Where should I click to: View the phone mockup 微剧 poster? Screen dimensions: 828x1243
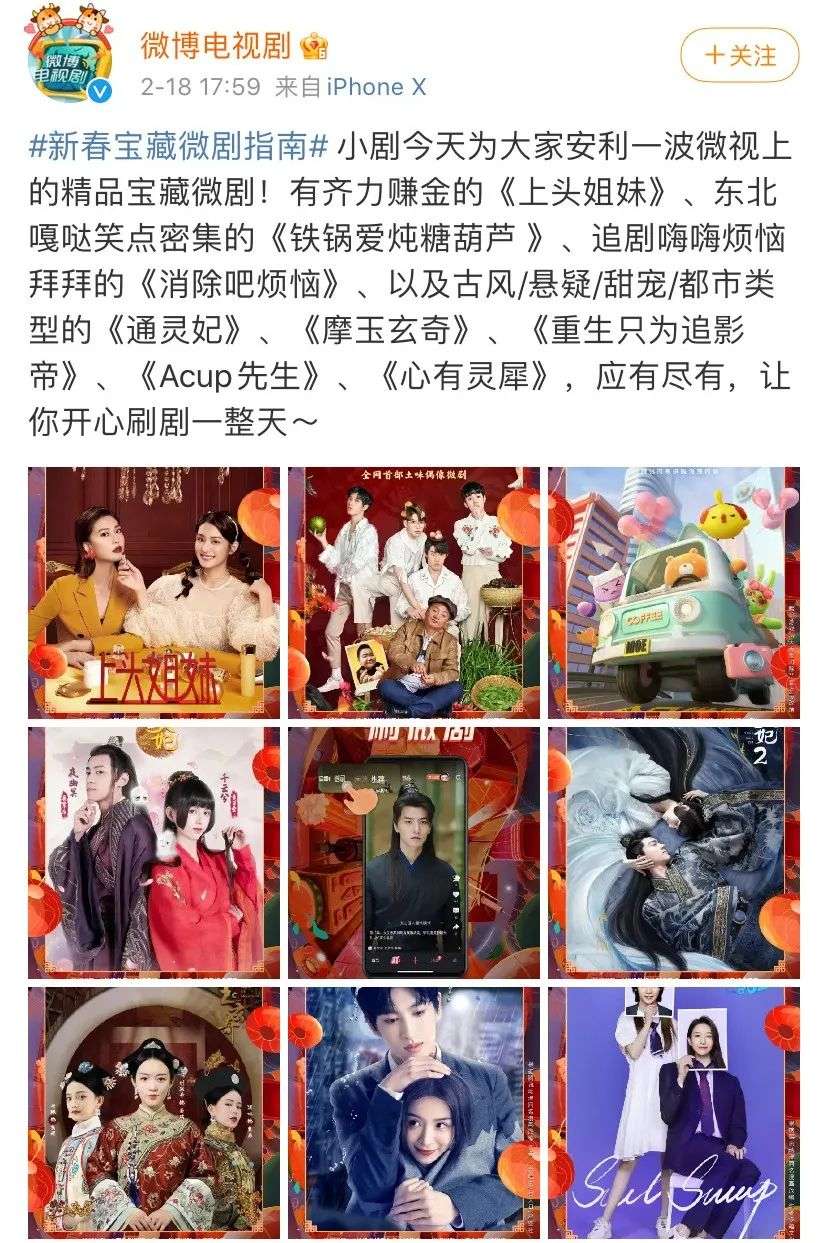[414, 852]
